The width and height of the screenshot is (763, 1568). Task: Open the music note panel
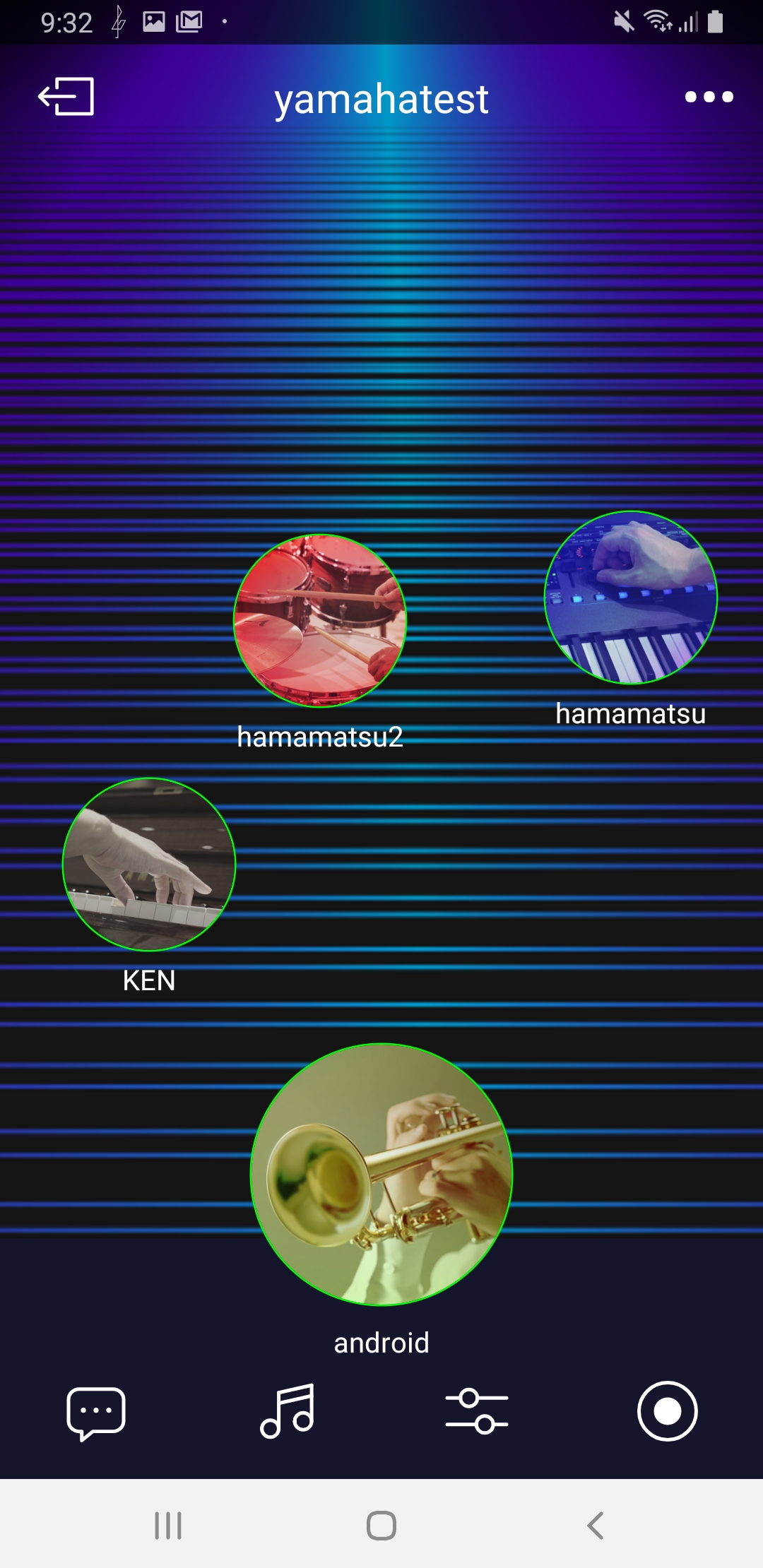pyautogui.click(x=288, y=1410)
